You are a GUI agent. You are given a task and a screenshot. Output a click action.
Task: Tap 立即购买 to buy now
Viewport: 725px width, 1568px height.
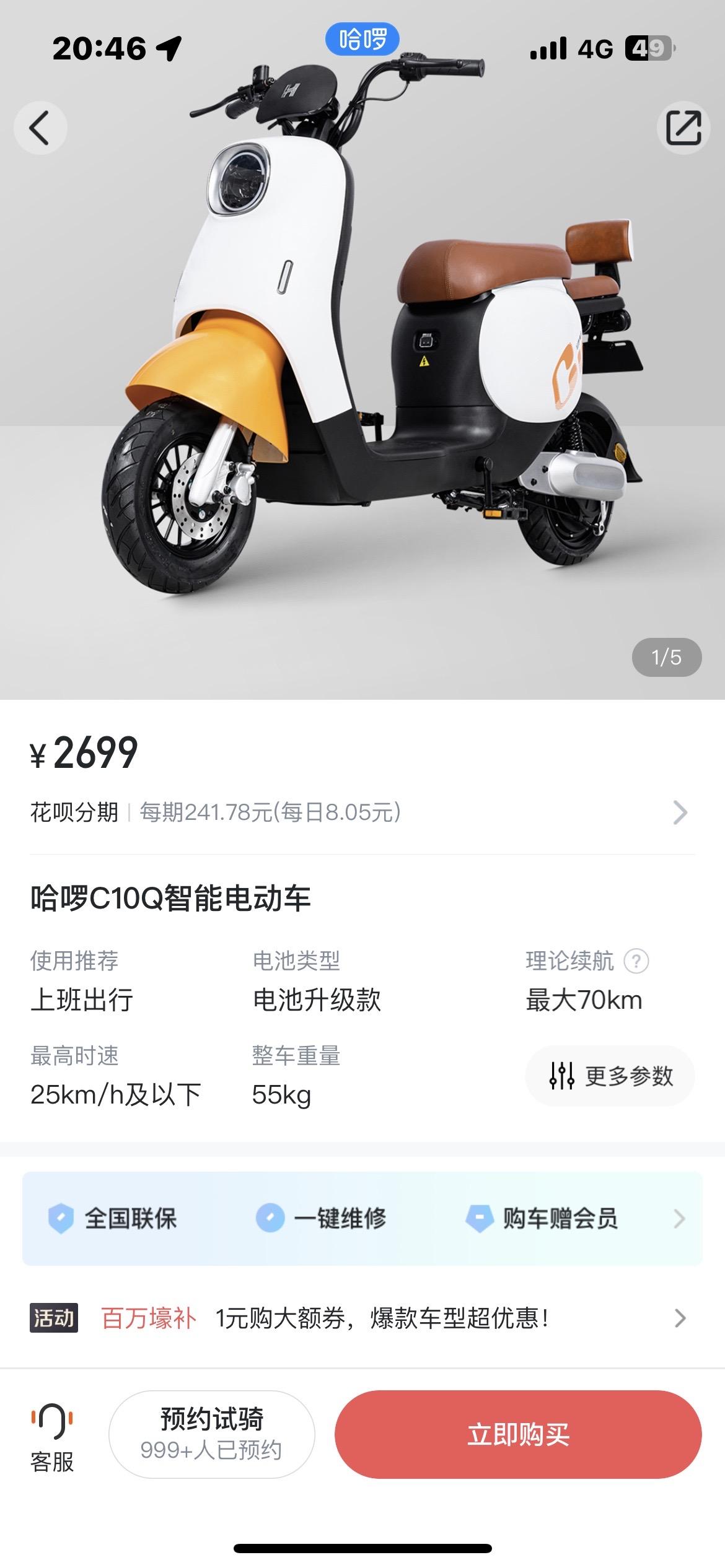point(518,1434)
